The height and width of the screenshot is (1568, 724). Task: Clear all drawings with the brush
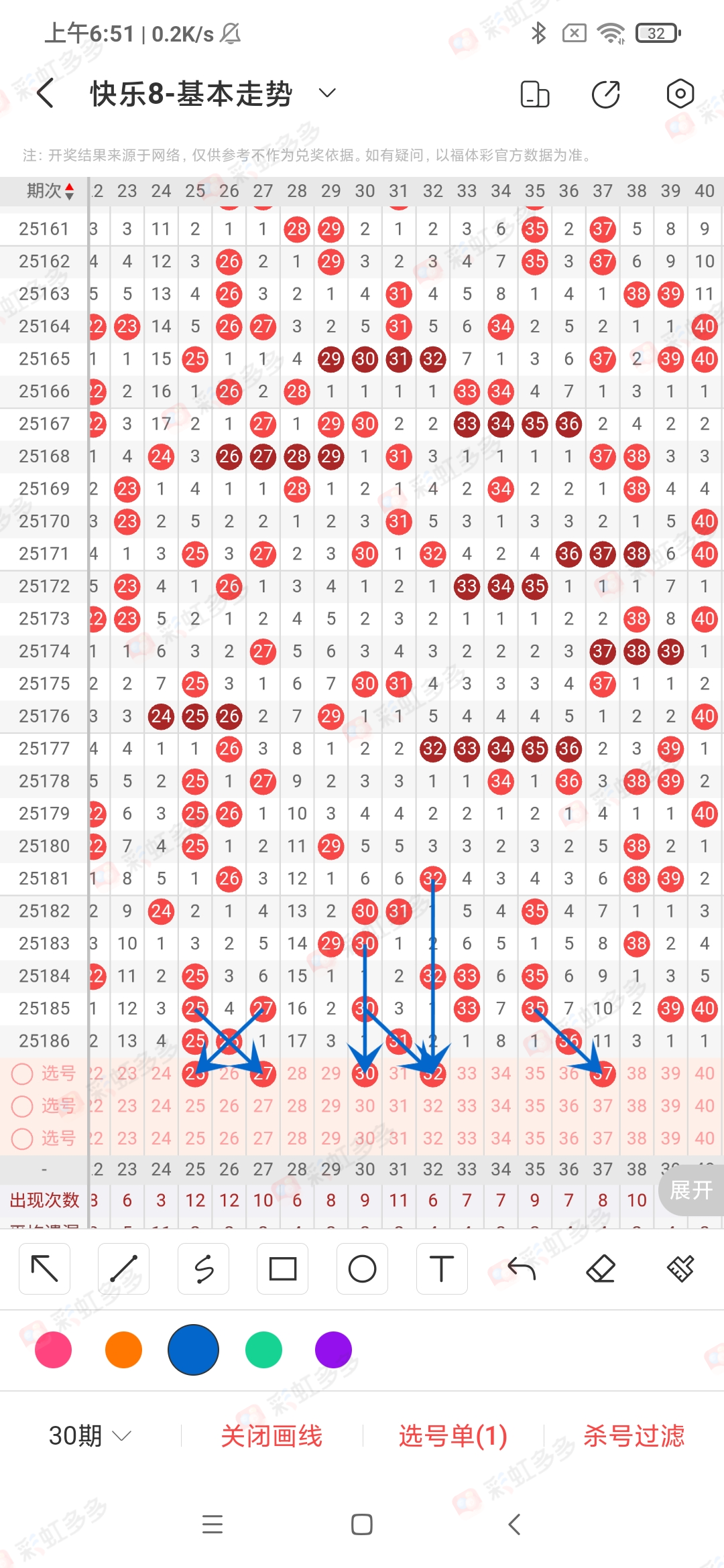(x=680, y=1268)
